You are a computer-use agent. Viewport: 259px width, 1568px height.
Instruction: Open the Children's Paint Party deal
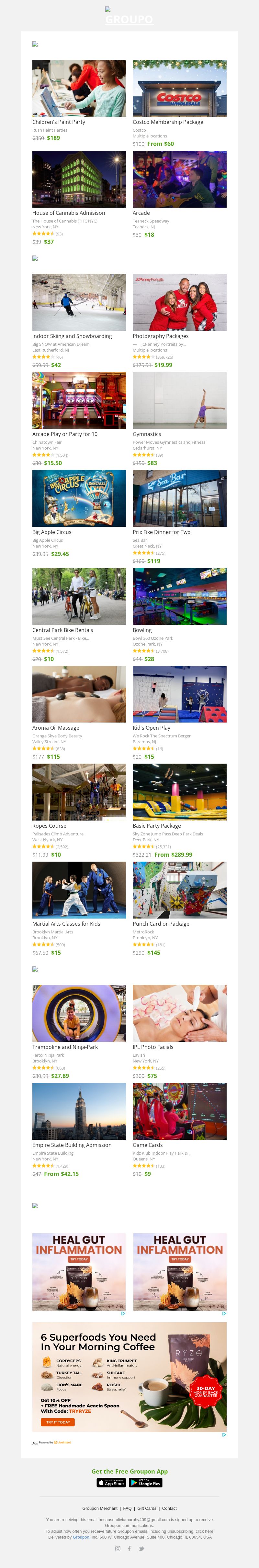pyautogui.click(x=79, y=89)
